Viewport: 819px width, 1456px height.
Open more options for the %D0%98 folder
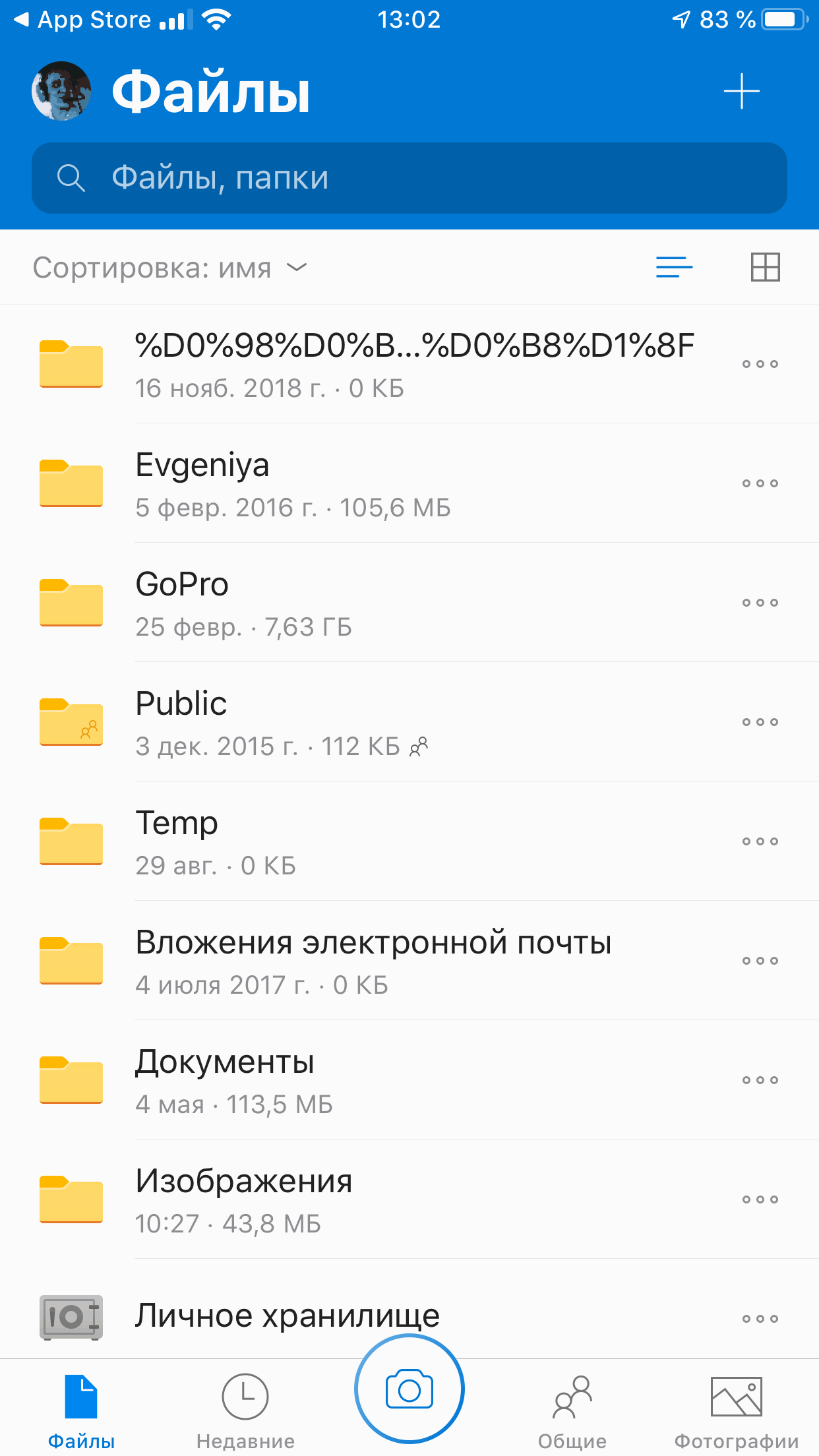click(760, 364)
